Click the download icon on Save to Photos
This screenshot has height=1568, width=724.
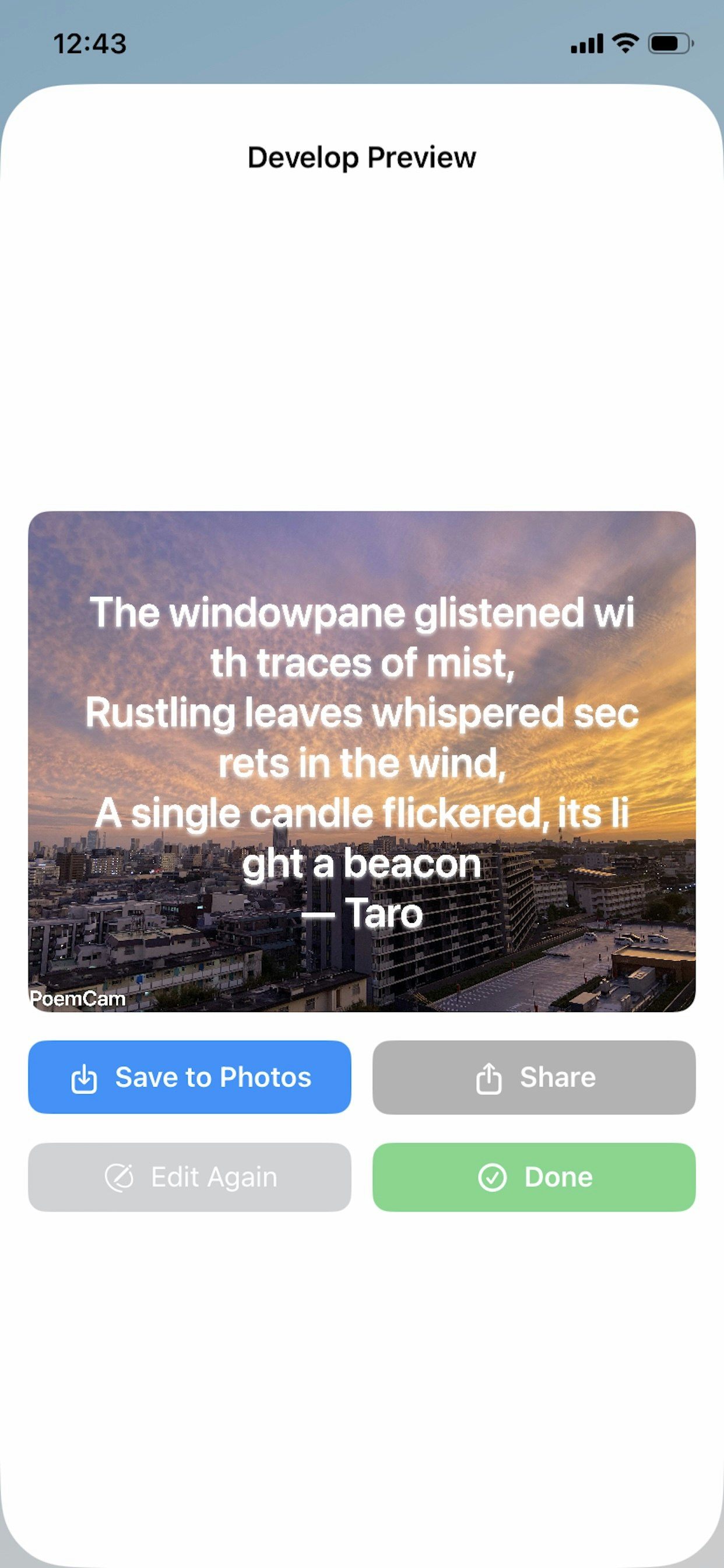[84, 1077]
